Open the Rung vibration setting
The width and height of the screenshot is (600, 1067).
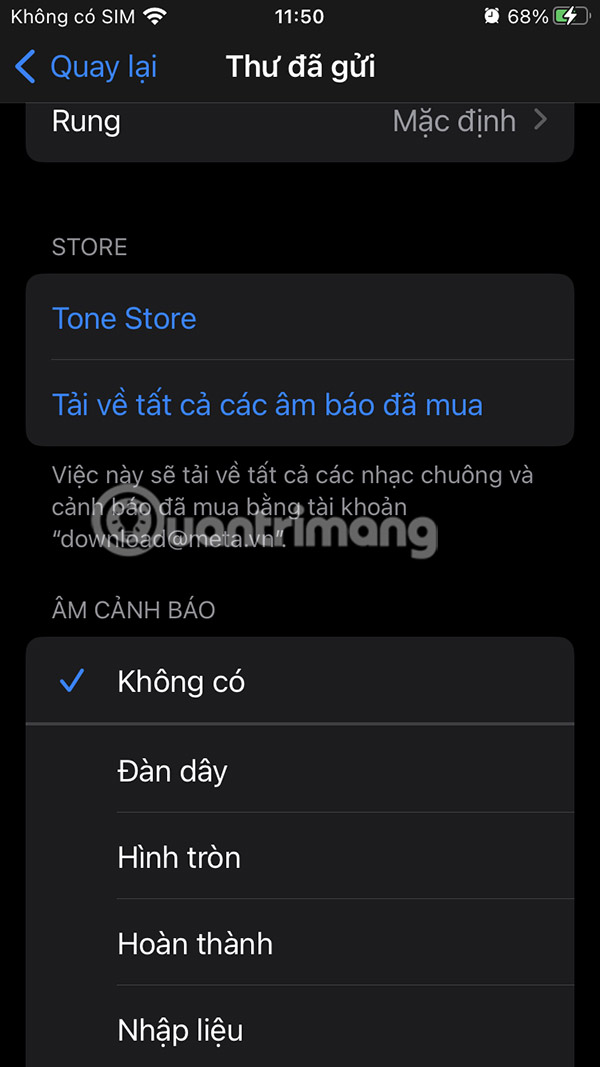(300, 122)
